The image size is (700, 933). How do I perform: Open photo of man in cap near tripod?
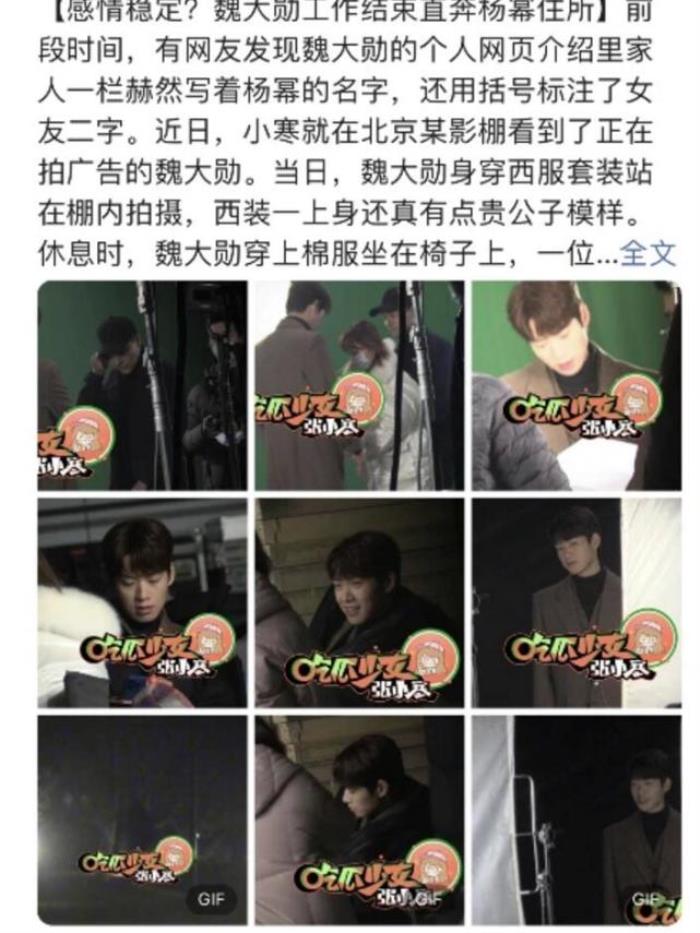click(x=142, y=385)
